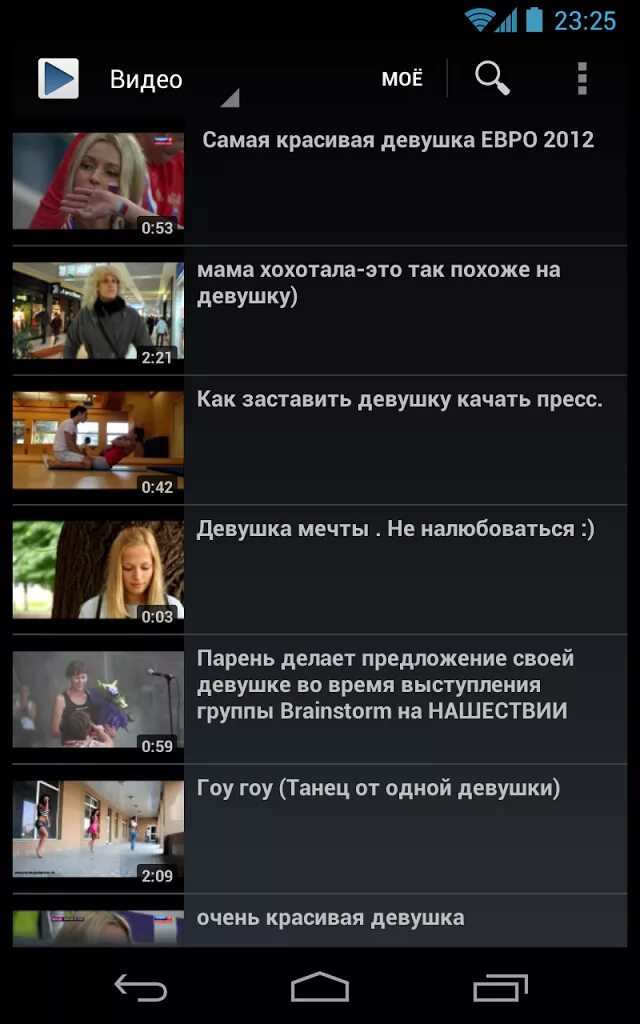Open Девушка мечты . Не налюбоваться video
640x1024 pixels.
click(320, 570)
